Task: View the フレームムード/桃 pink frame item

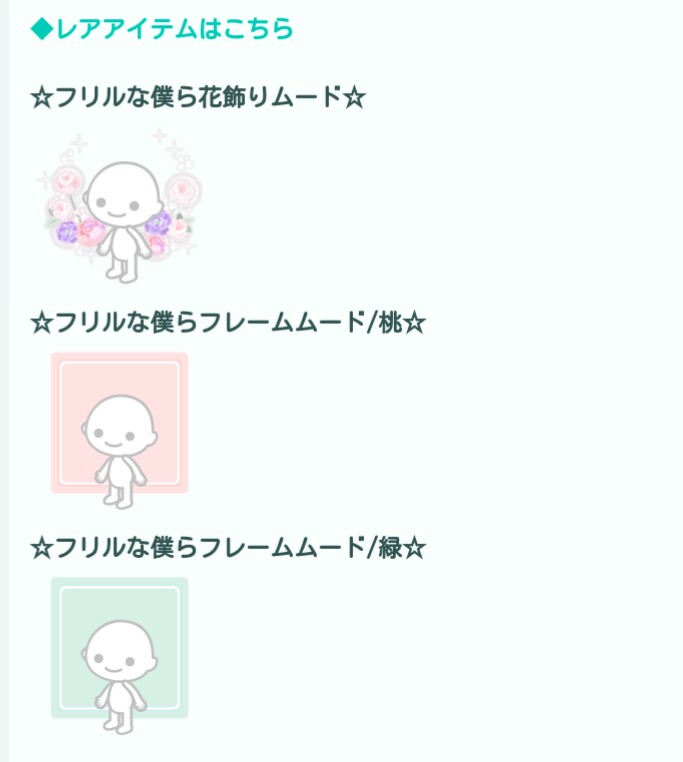Action: coord(120,431)
